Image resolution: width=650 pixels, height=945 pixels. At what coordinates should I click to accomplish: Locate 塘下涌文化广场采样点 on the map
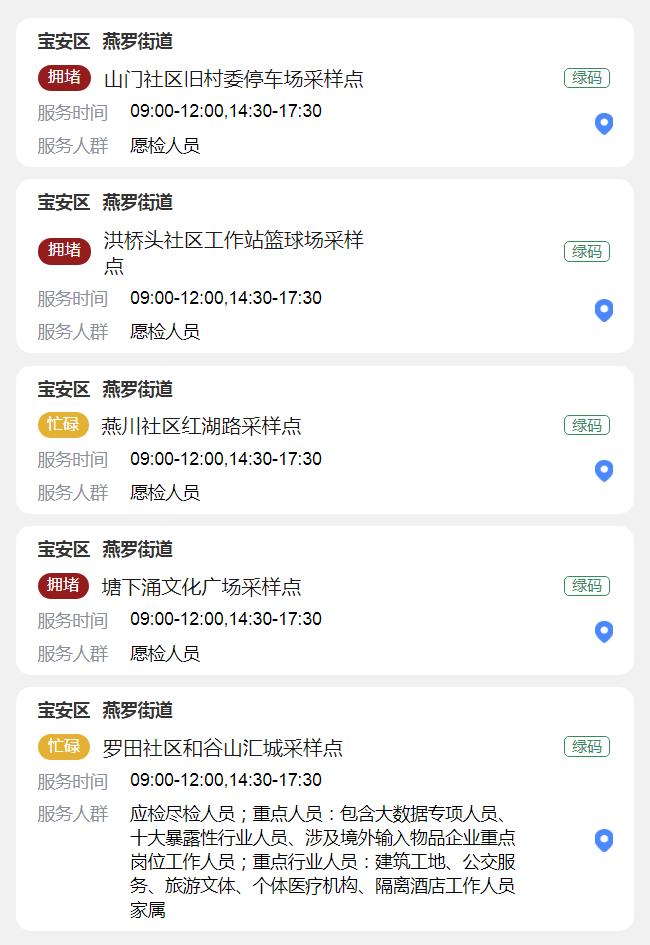[x=604, y=632]
